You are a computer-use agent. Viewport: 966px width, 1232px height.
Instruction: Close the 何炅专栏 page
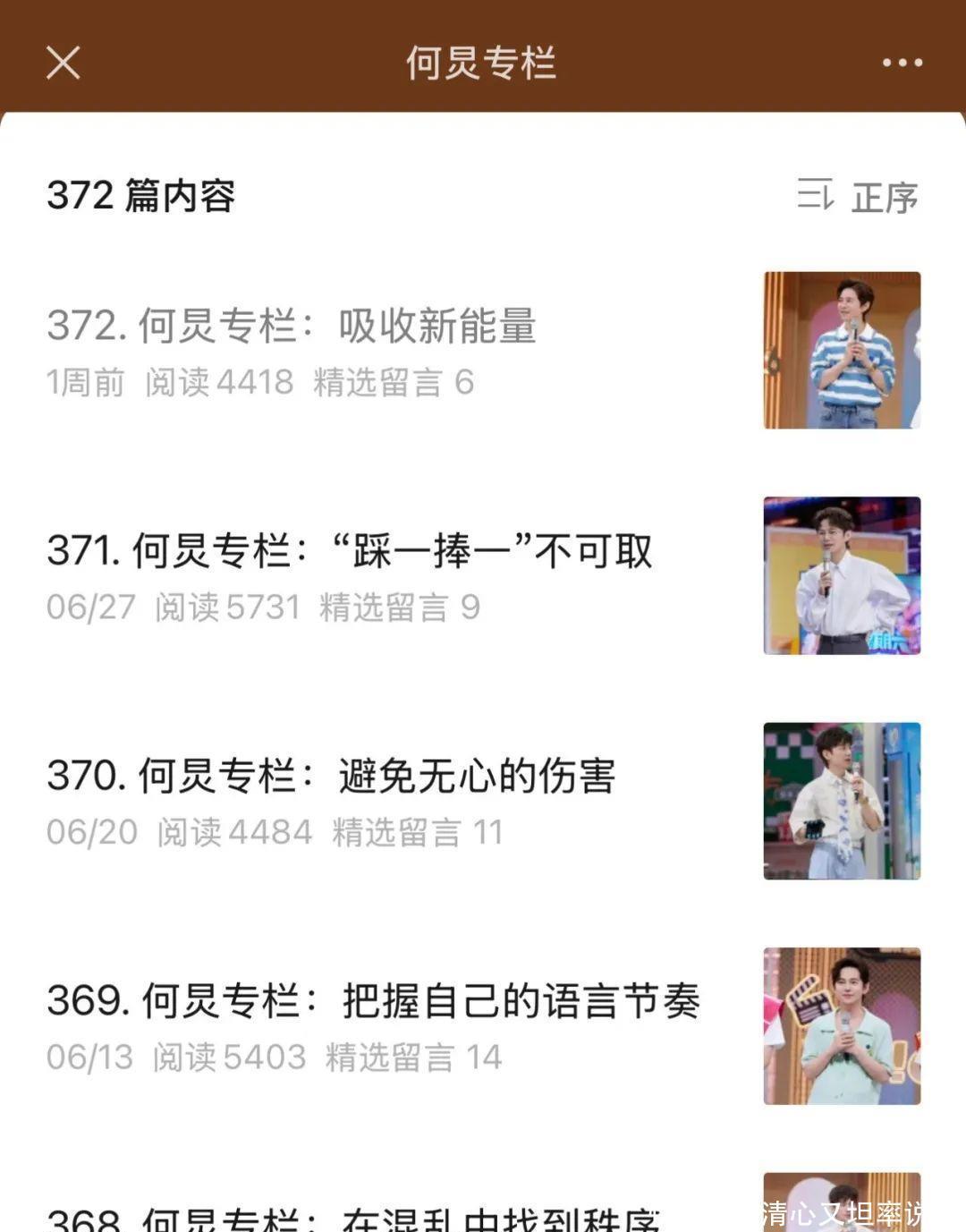pyautogui.click(x=64, y=63)
